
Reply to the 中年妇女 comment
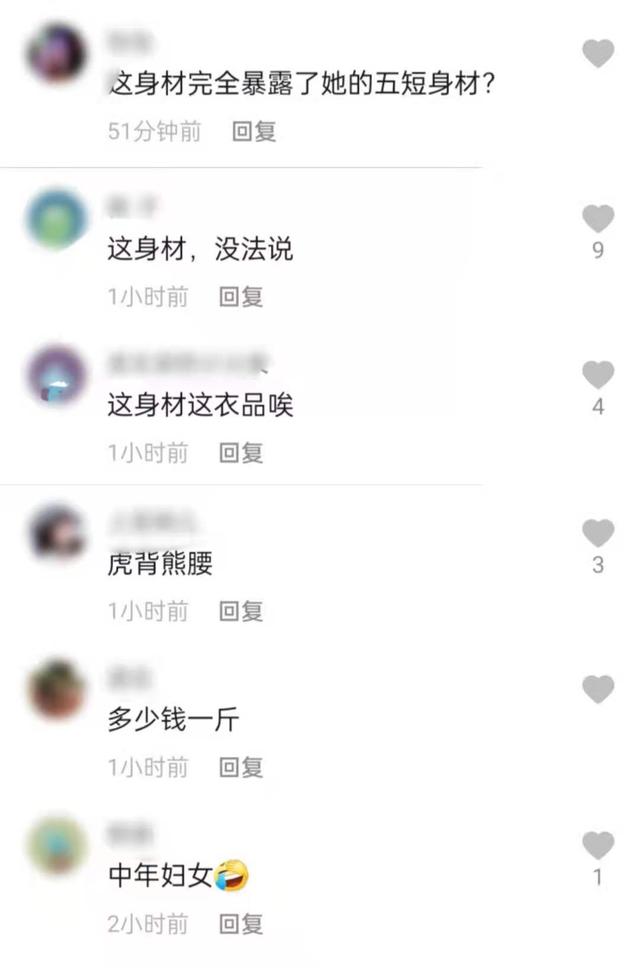tap(241, 924)
